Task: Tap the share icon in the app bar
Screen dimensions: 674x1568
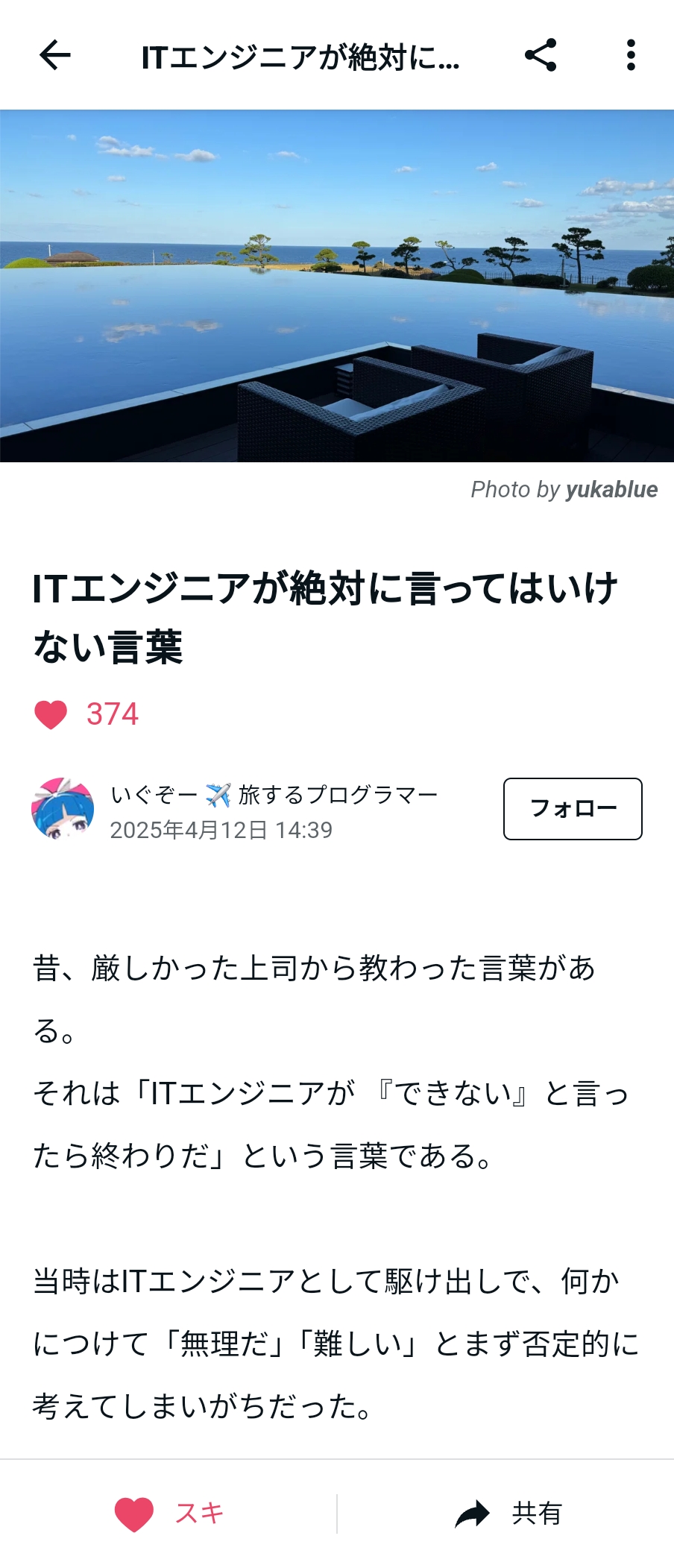Action: click(x=541, y=55)
